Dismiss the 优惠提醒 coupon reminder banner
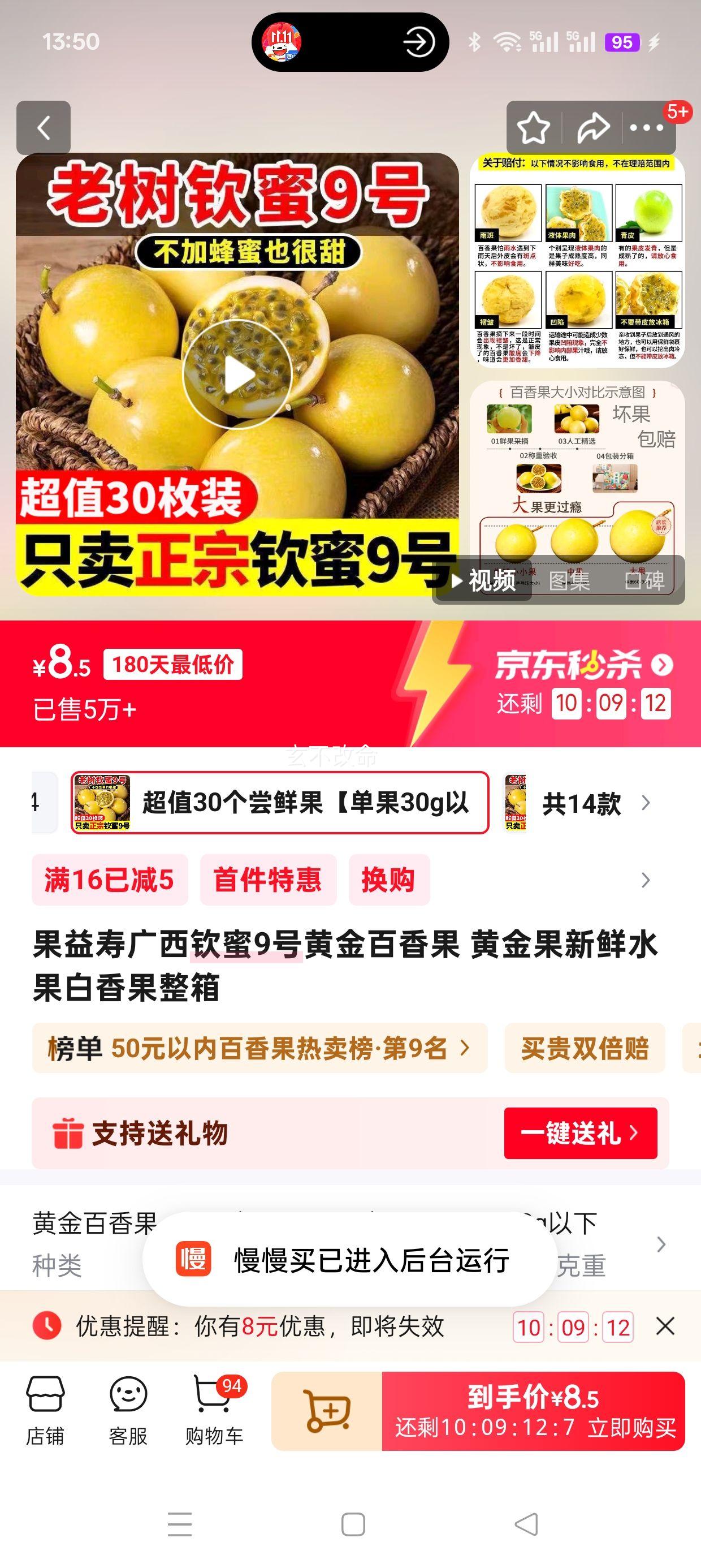This screenshot has width=701, height=1568. point(665,1326)
